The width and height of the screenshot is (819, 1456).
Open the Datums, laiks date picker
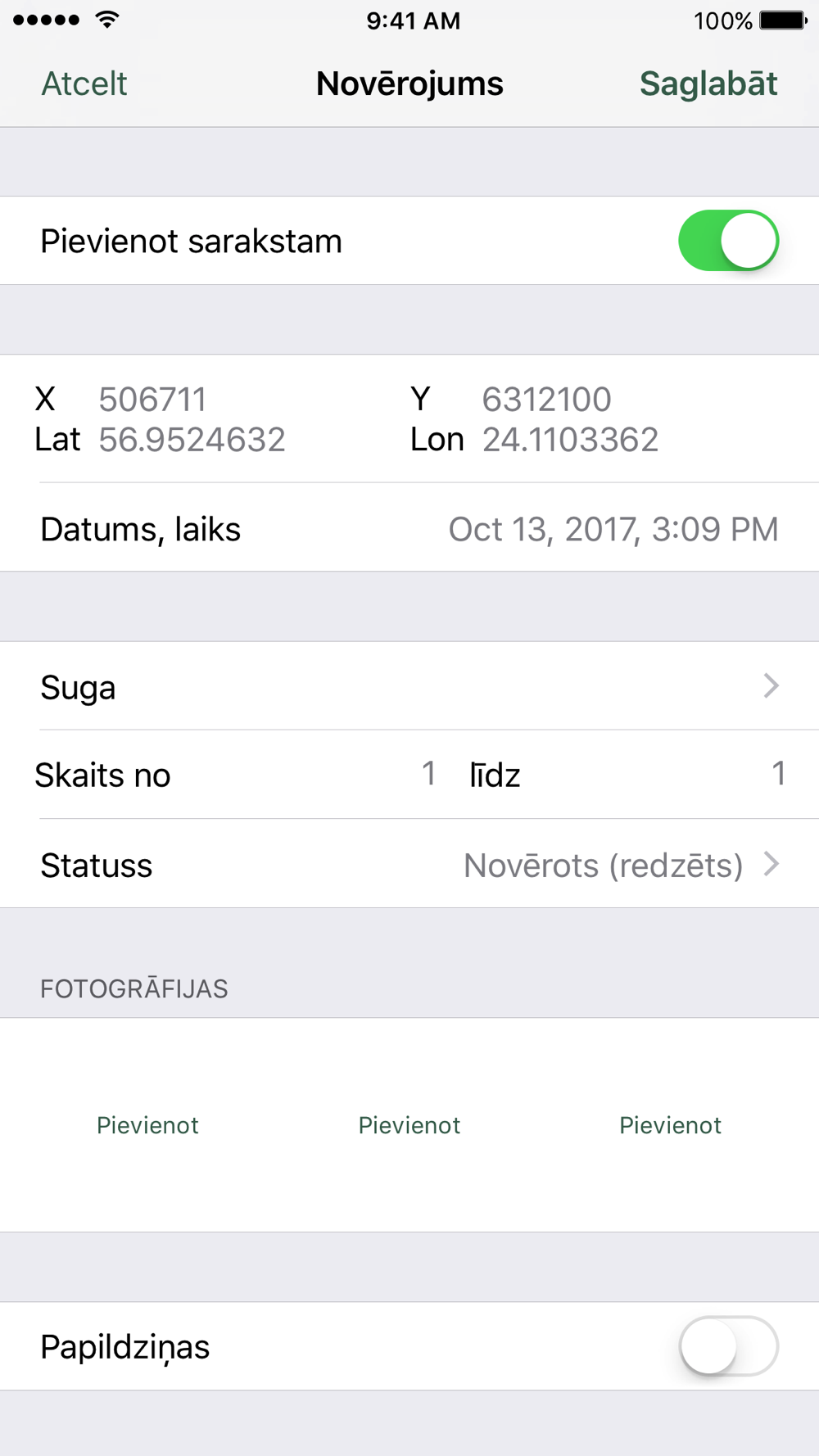tap(409, 528)
